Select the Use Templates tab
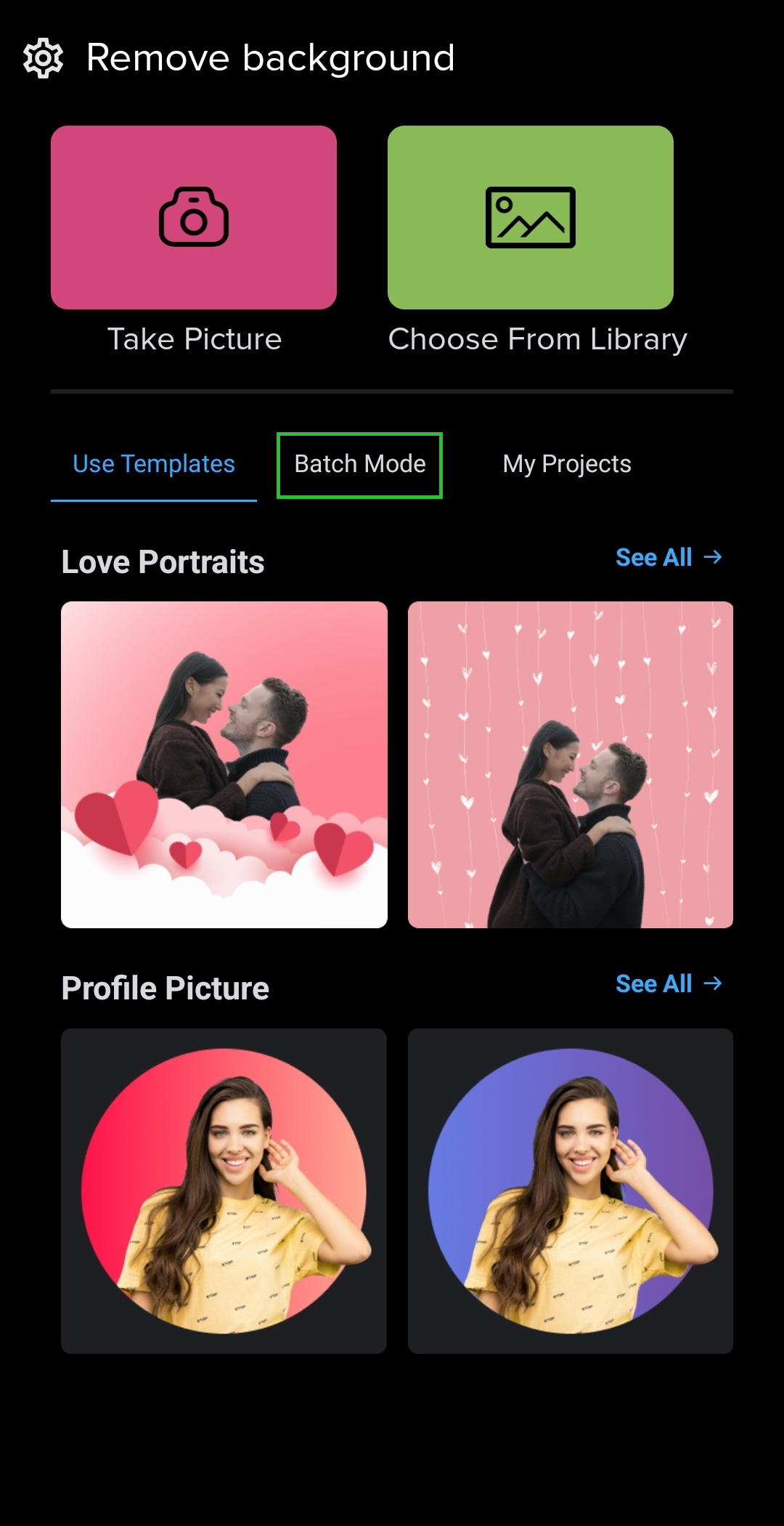Viewport: 784px width, 1526px height. (x=154, y=464)
